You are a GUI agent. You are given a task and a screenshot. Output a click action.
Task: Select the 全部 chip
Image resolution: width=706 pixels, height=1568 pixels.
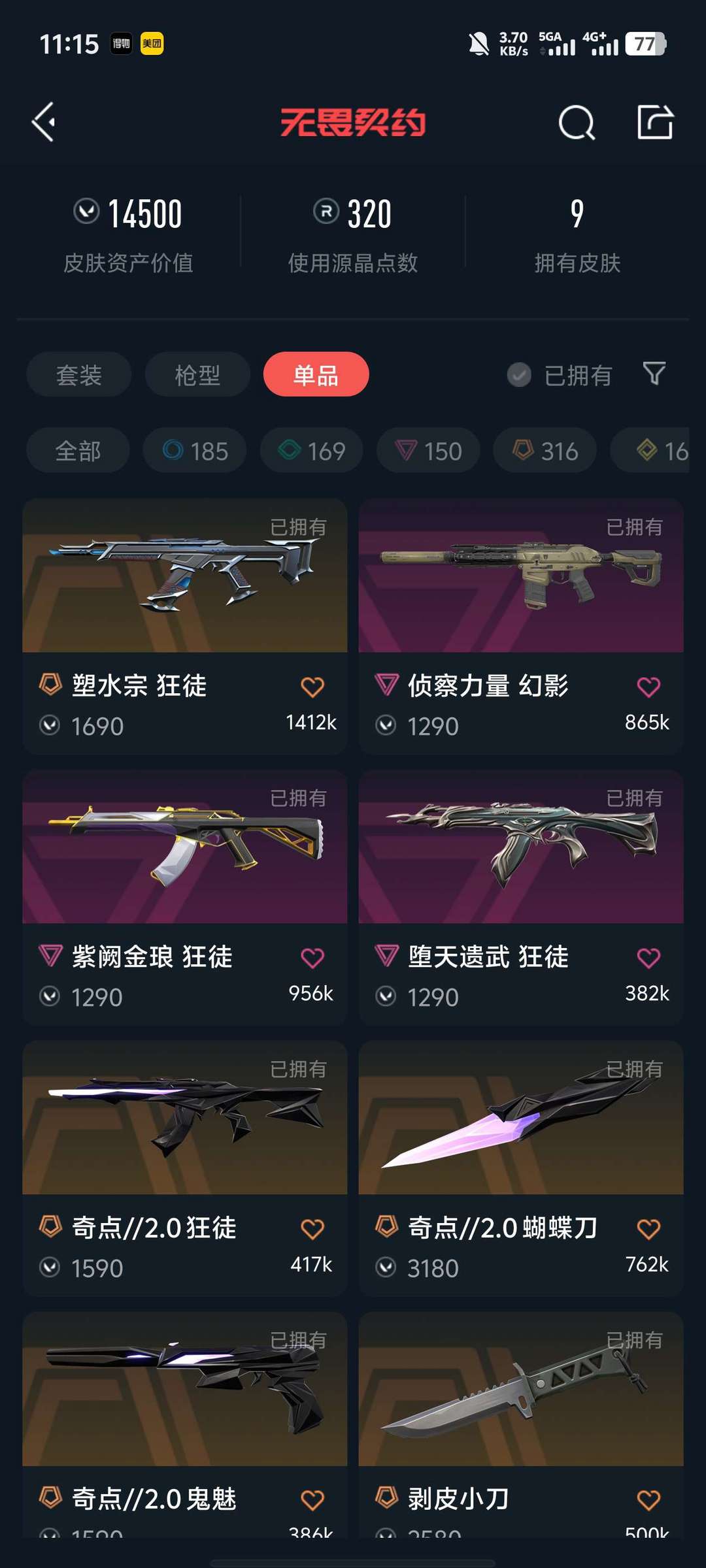tap(78, 451)
